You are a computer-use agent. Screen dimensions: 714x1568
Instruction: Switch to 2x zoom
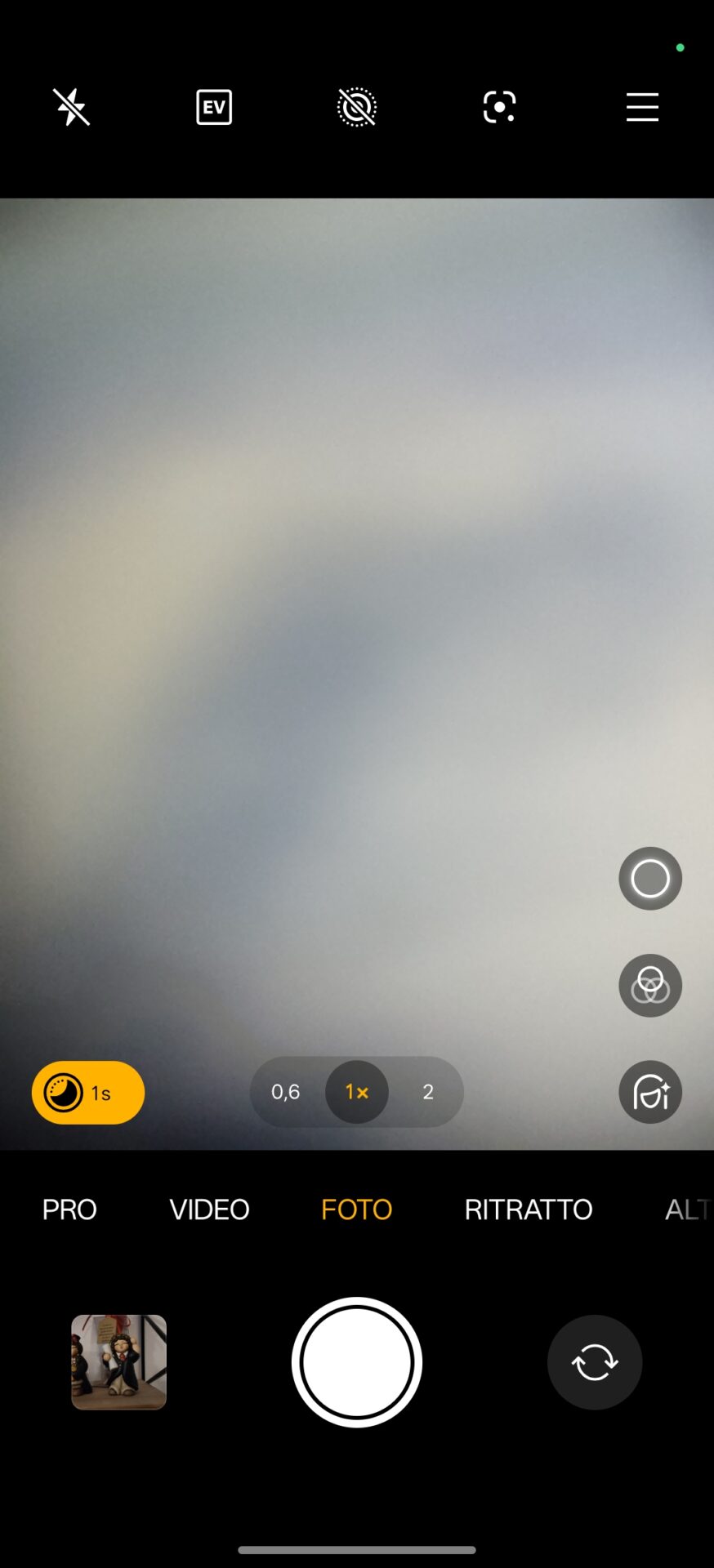point(427,1092)
